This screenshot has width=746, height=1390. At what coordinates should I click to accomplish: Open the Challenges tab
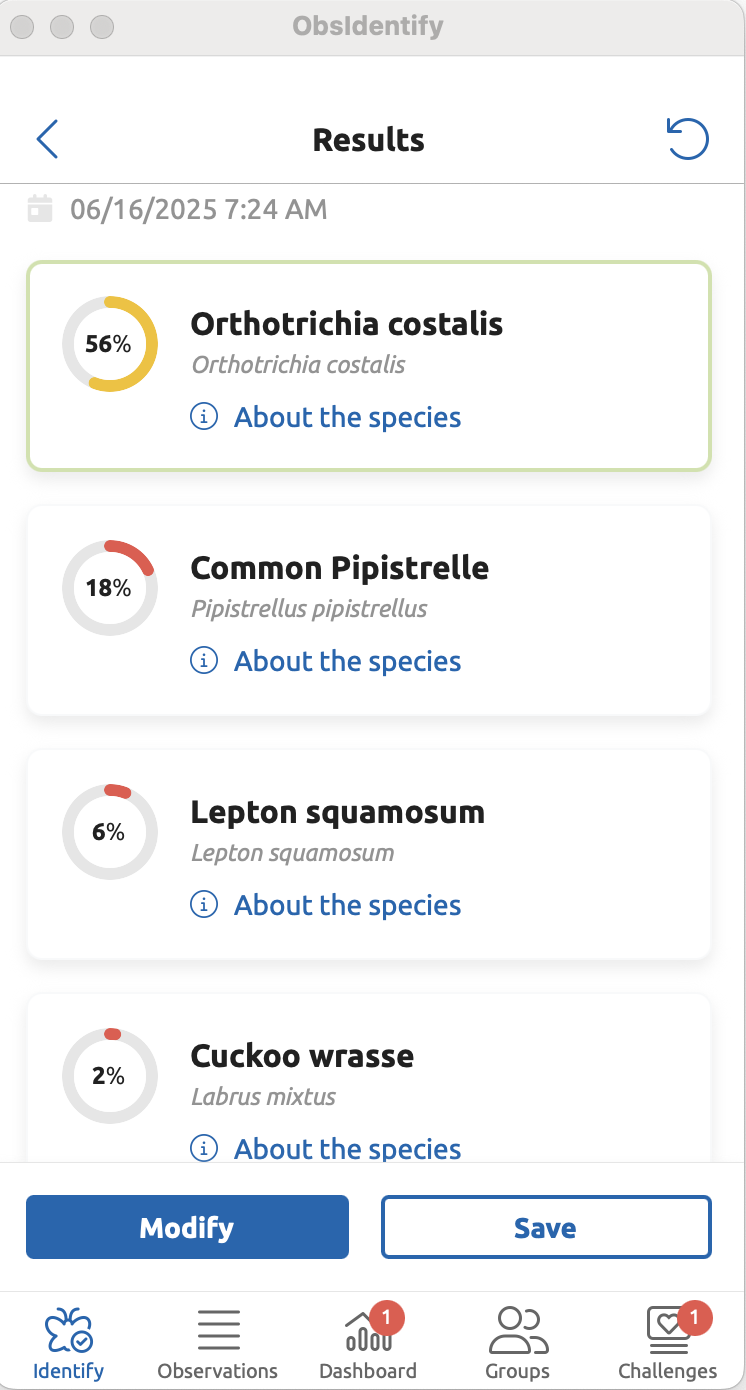point(668,1343)
